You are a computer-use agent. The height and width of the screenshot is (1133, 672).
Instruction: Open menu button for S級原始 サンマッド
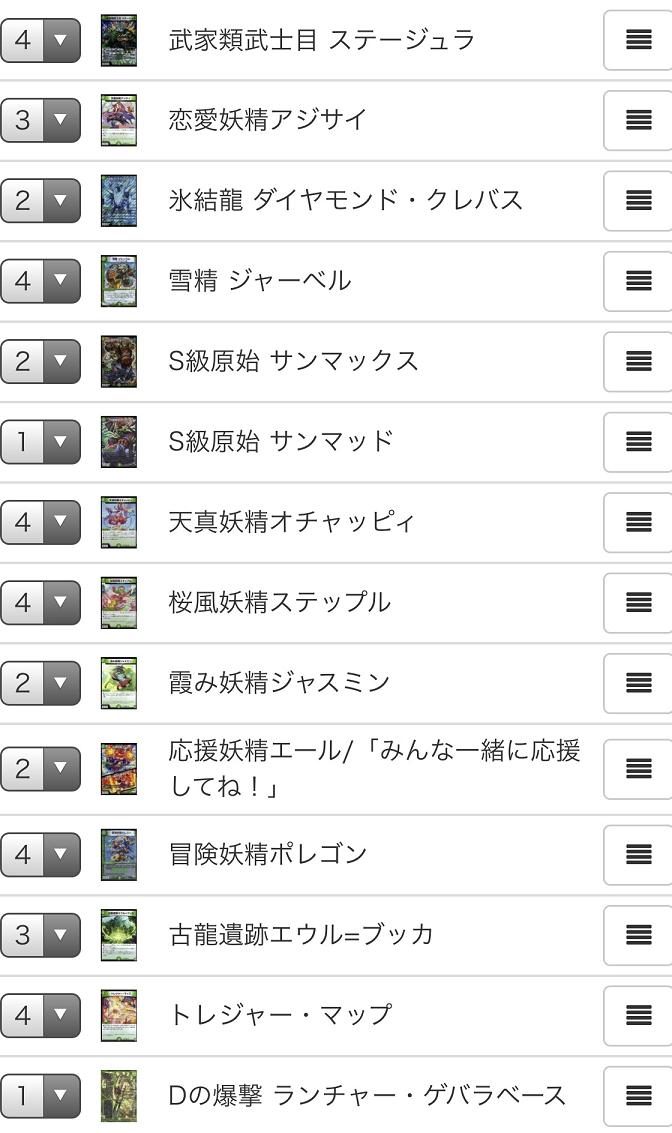pyautogui.click(x=638, y=441)
